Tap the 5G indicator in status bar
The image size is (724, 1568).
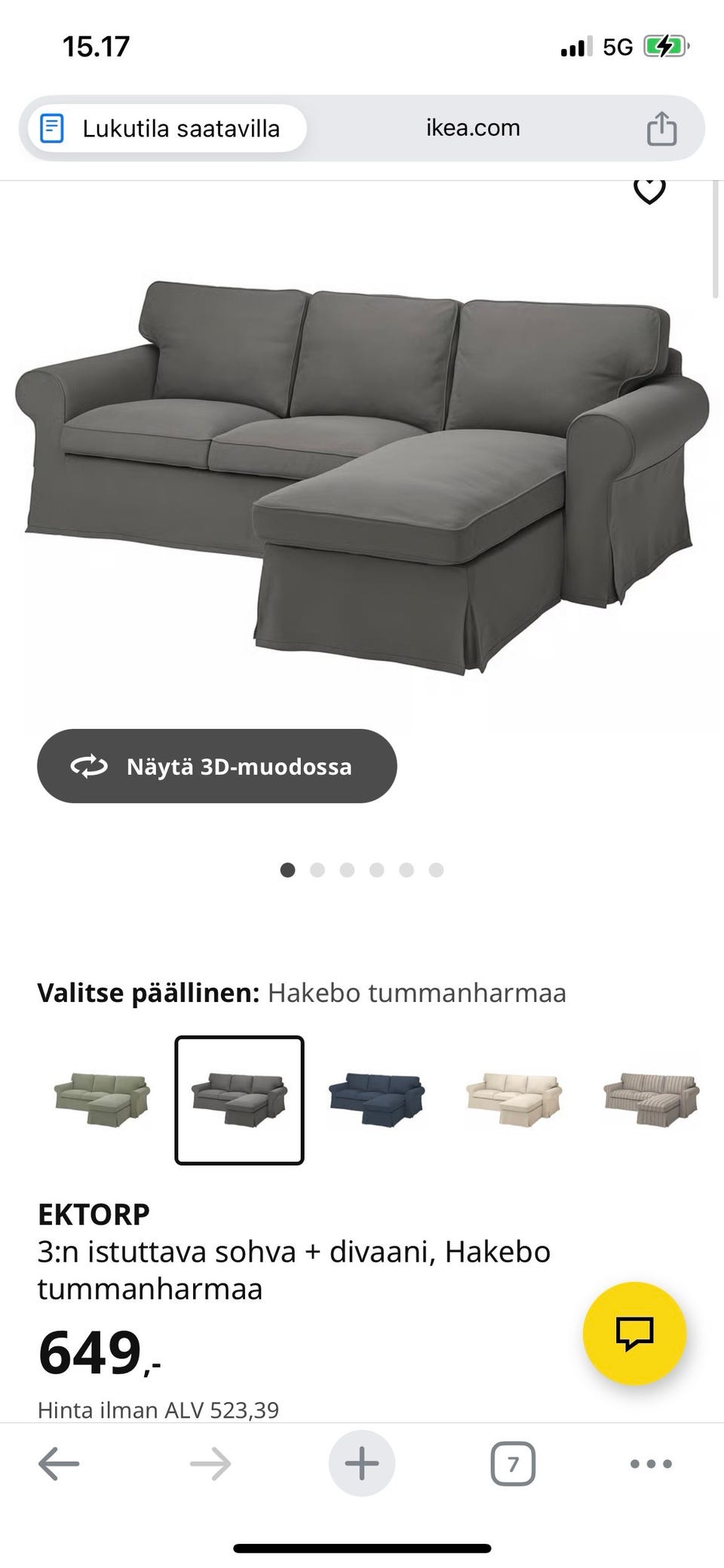617,47
